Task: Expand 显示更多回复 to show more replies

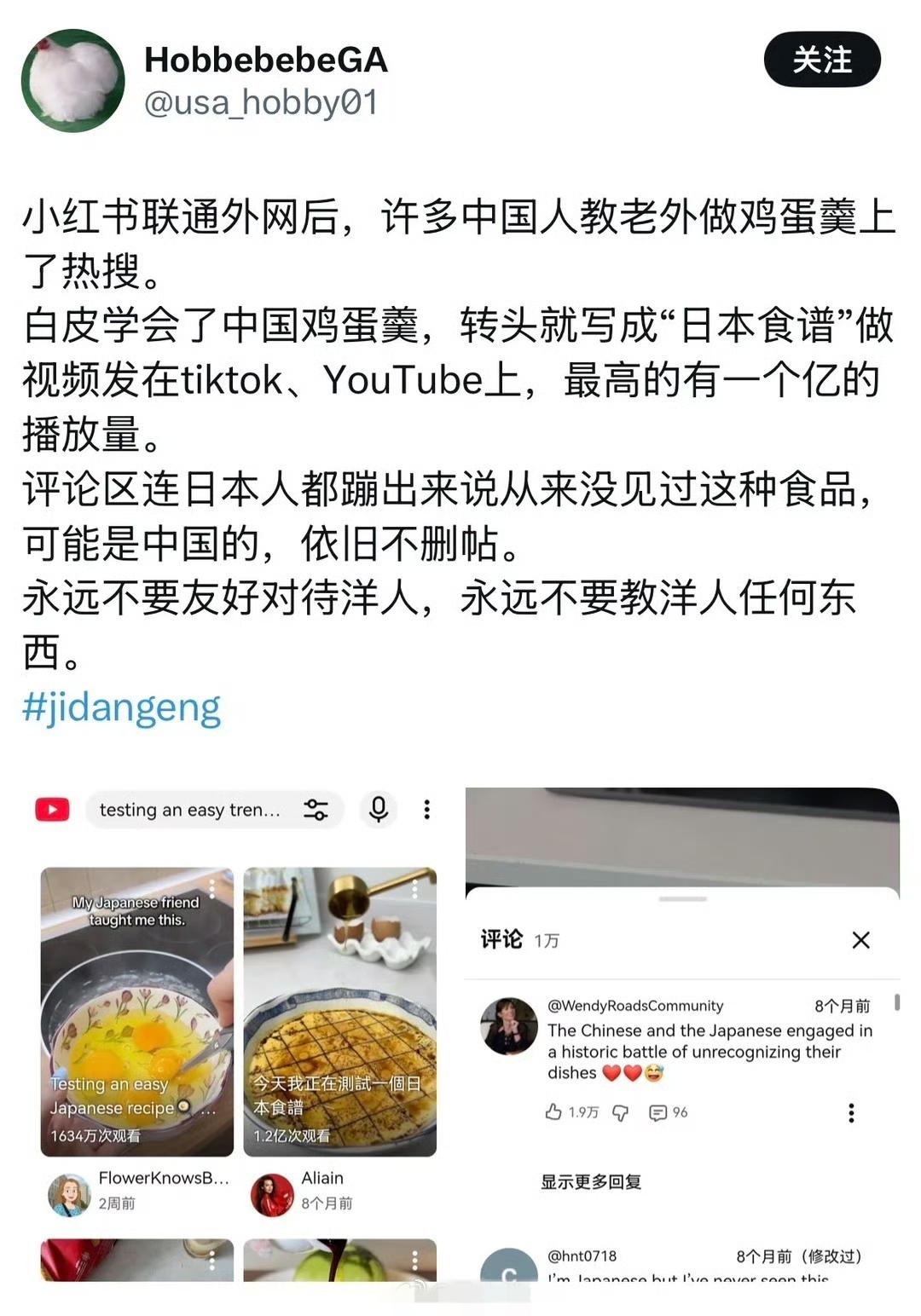Action: pos(592,1180)
